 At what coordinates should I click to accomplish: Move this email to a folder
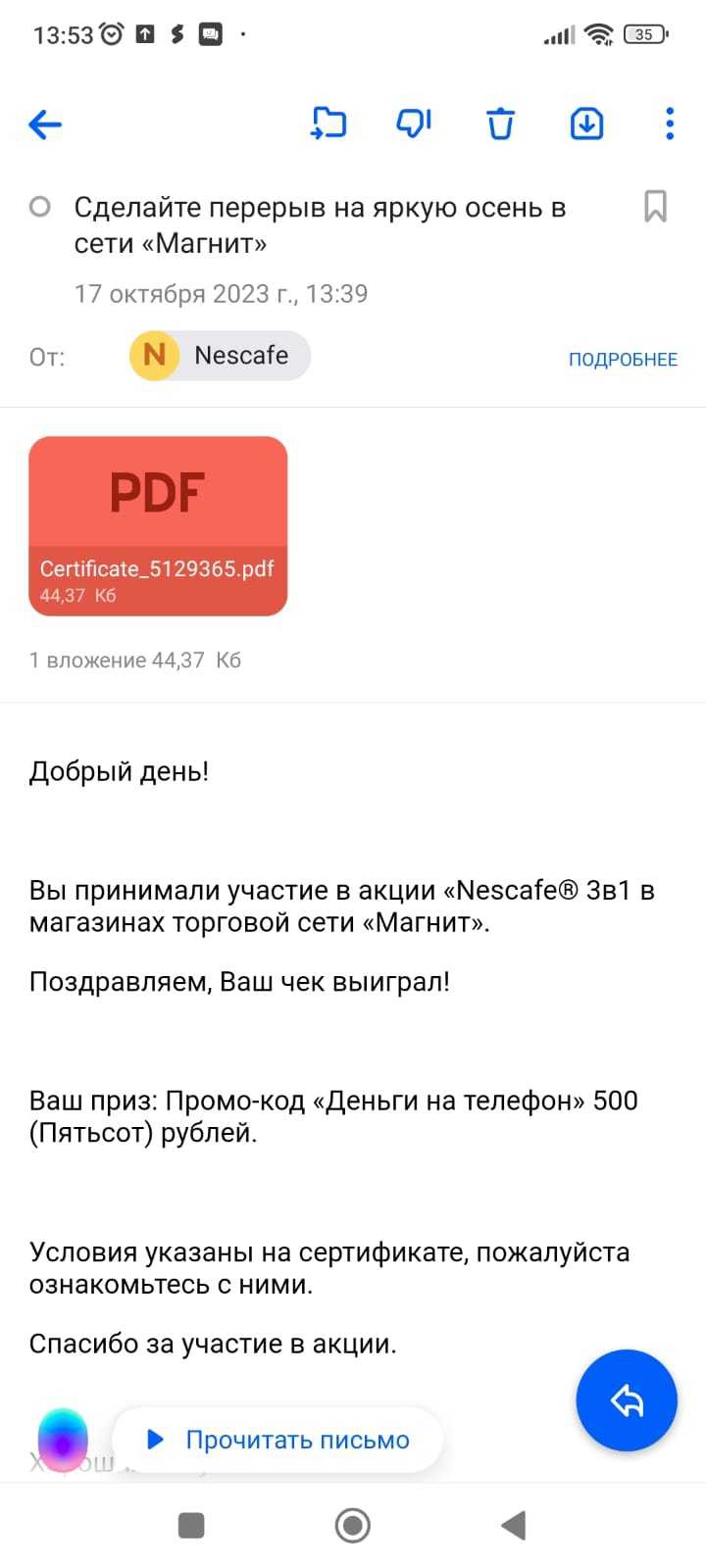click(x=328, y=124)
